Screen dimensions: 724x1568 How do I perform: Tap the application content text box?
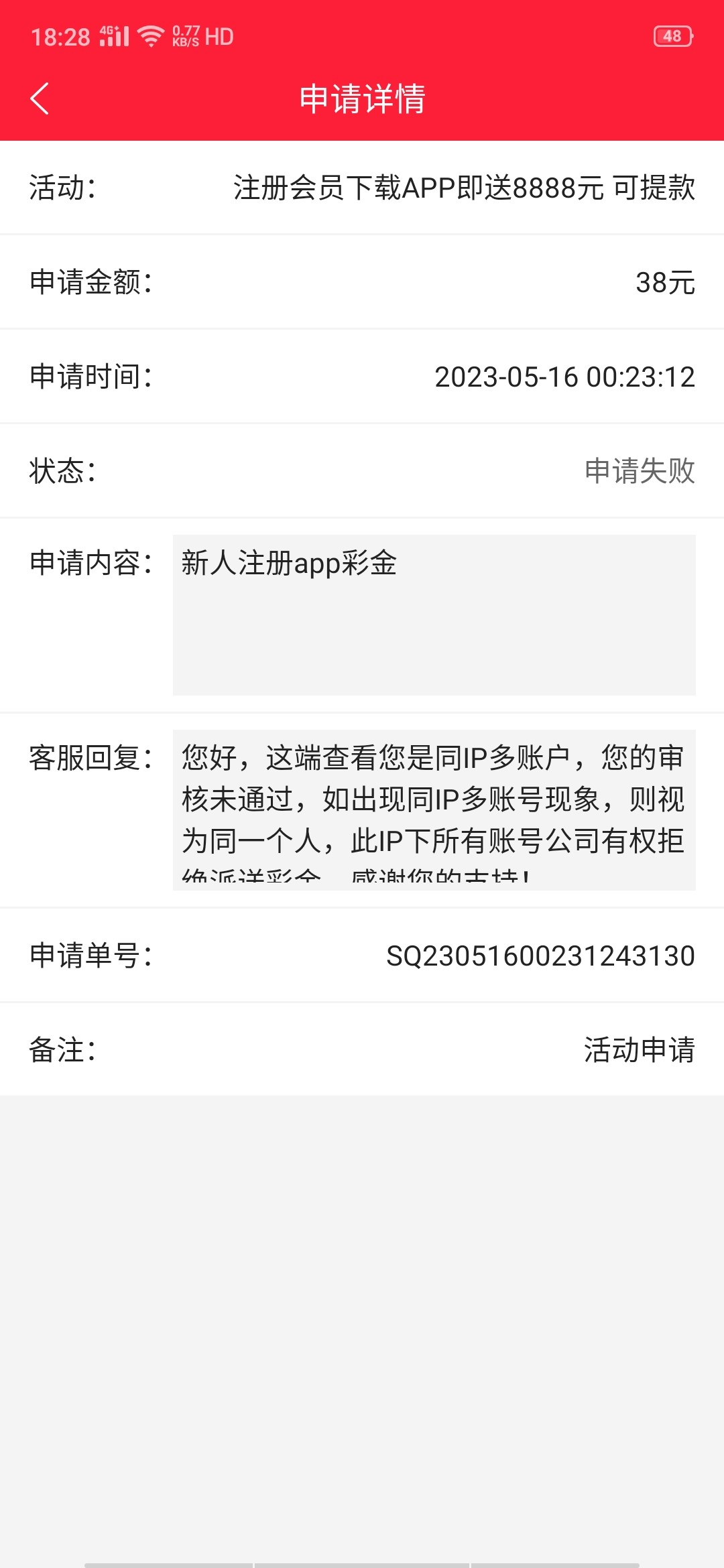[434, 614]
